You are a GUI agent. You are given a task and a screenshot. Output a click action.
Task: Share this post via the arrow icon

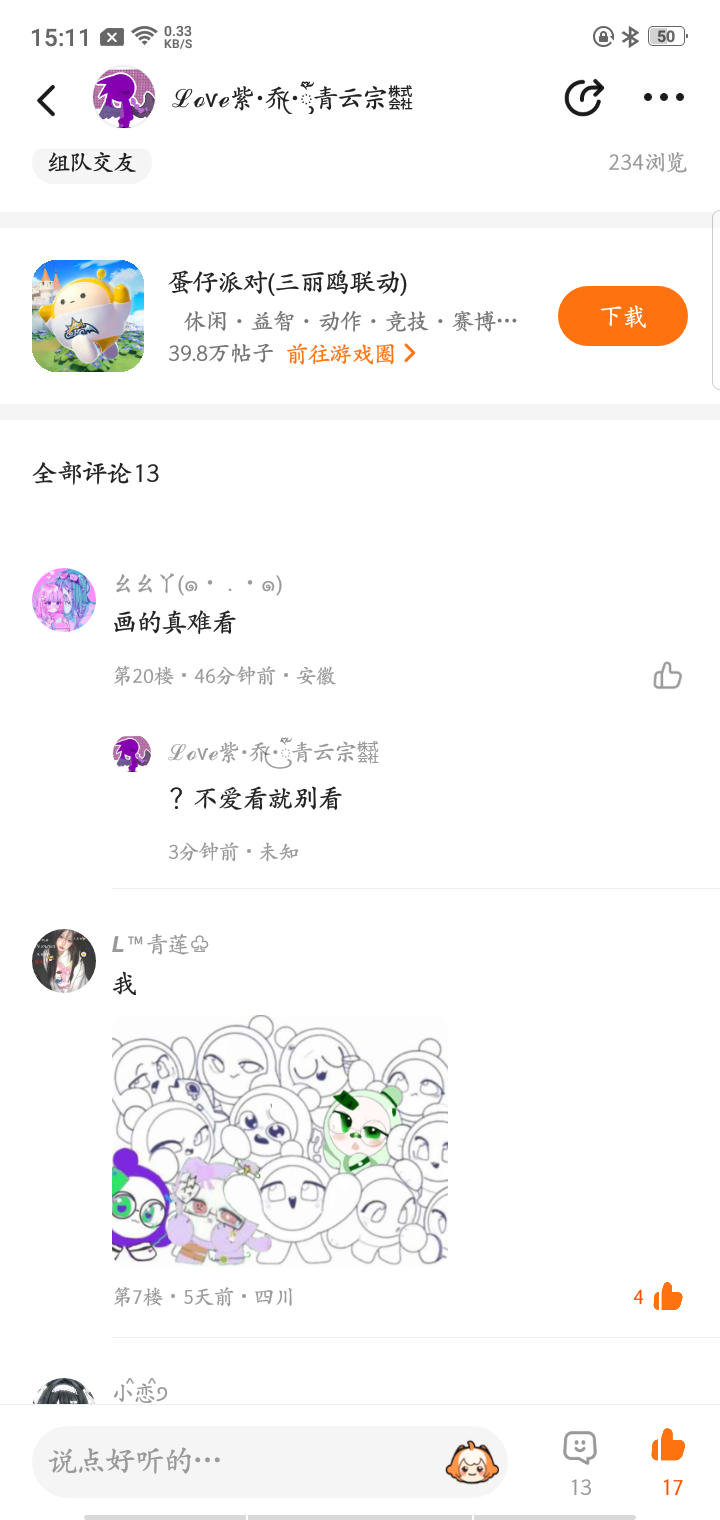click(x=583, y=97)
